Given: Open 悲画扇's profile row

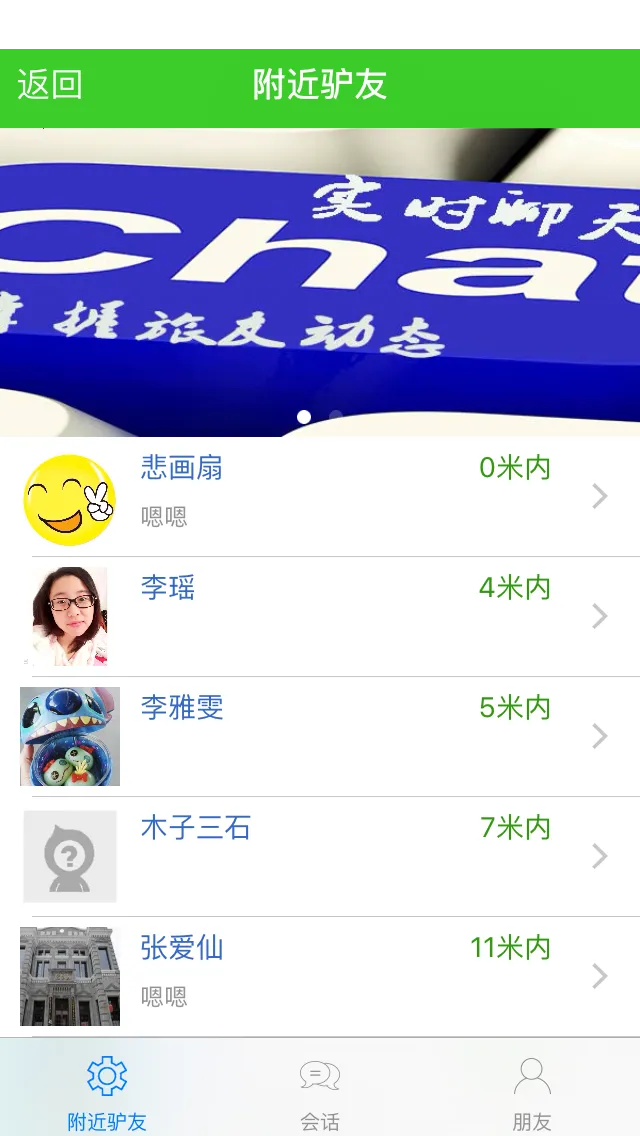Looking at the screenshot, I should click(x=320, y=497).
